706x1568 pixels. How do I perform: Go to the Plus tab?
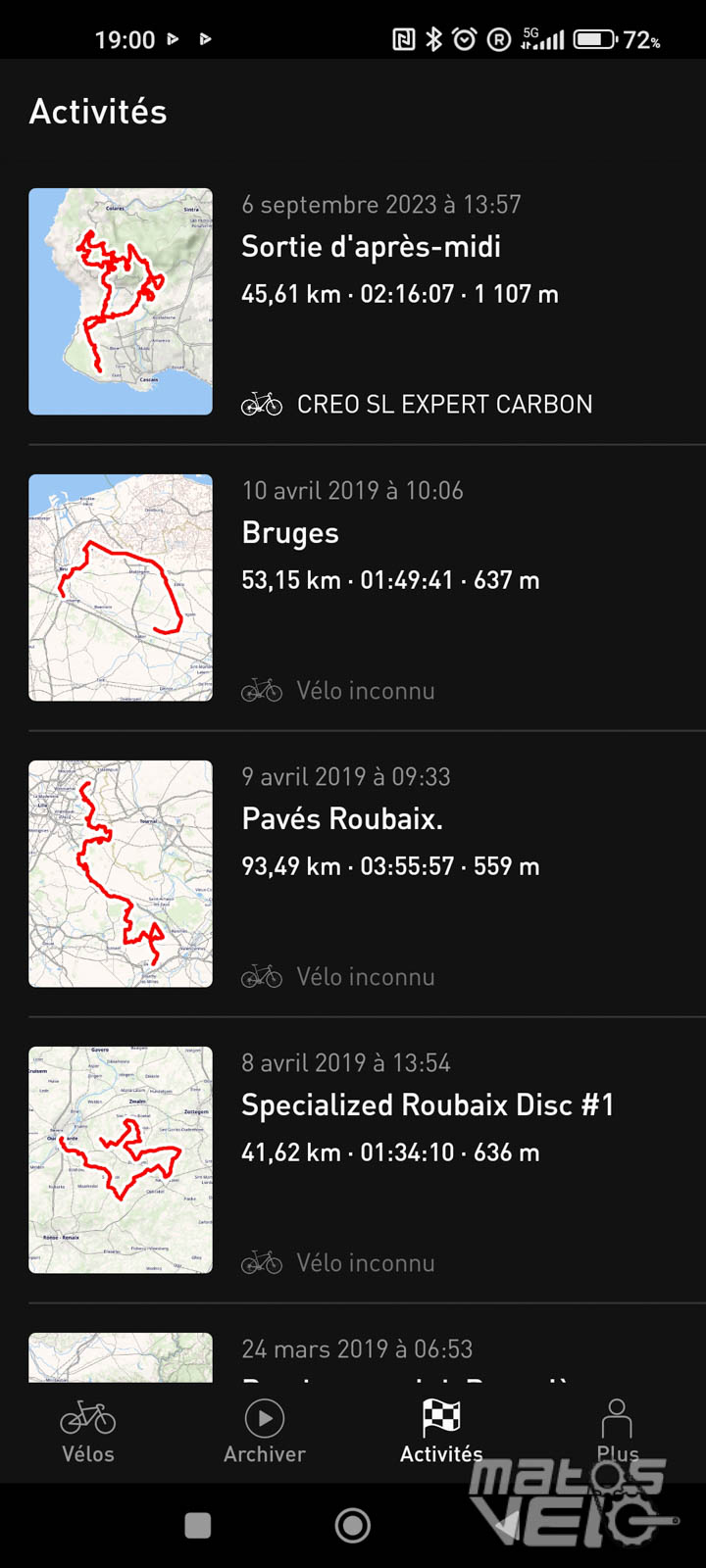pyautogui.click(x=618, y=1433)
